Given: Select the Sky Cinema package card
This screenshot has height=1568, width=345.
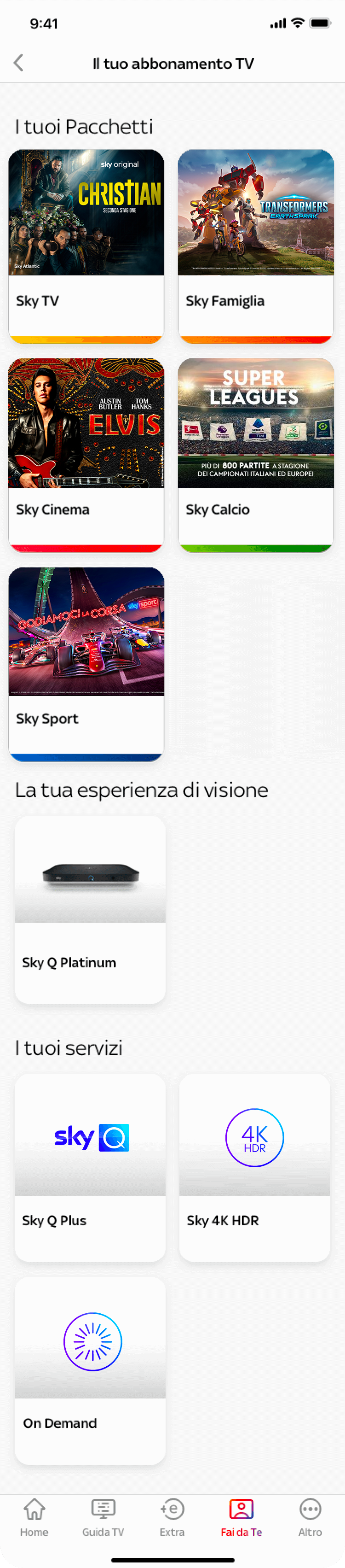Looking at the screenshot, I should coord(86,455).
